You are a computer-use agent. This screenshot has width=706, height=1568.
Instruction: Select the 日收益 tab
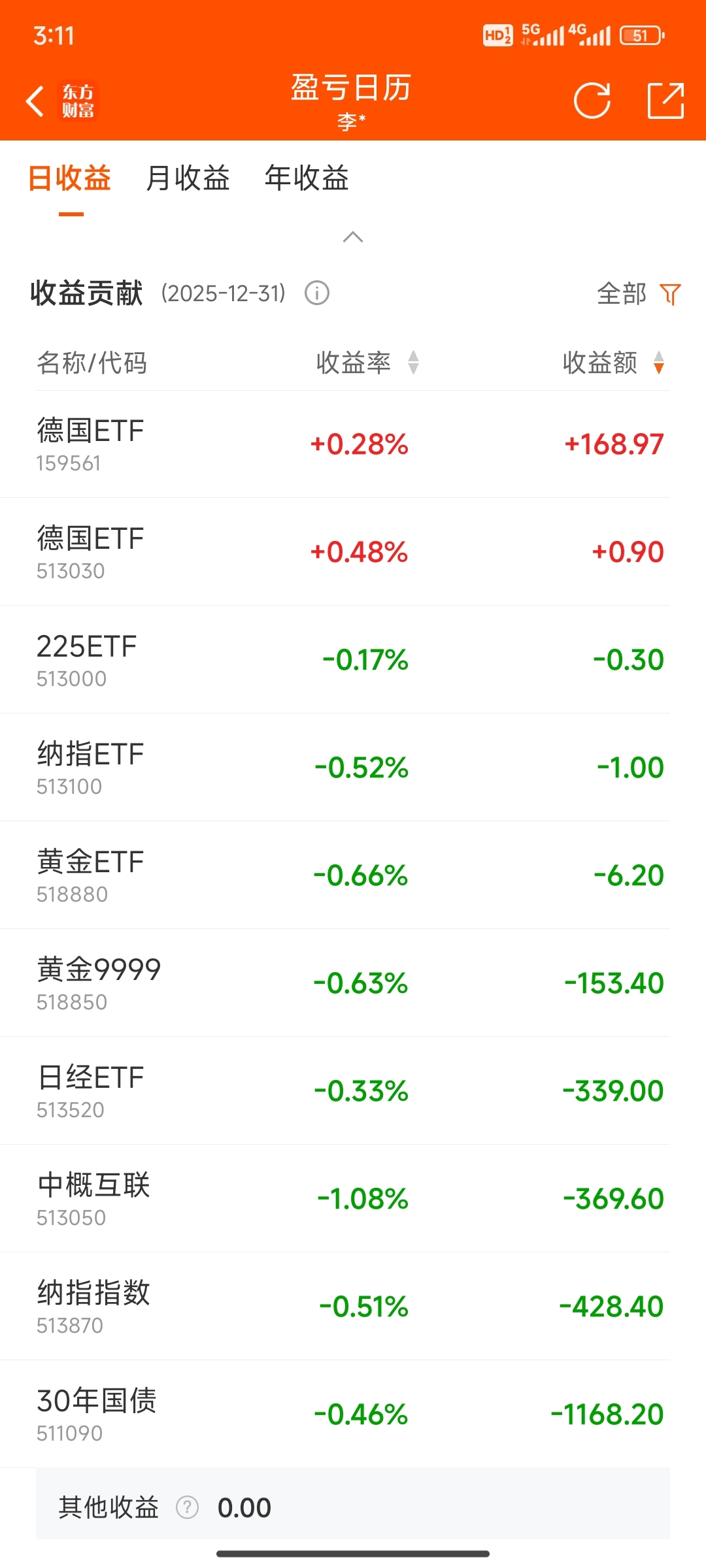pos(70,178)
